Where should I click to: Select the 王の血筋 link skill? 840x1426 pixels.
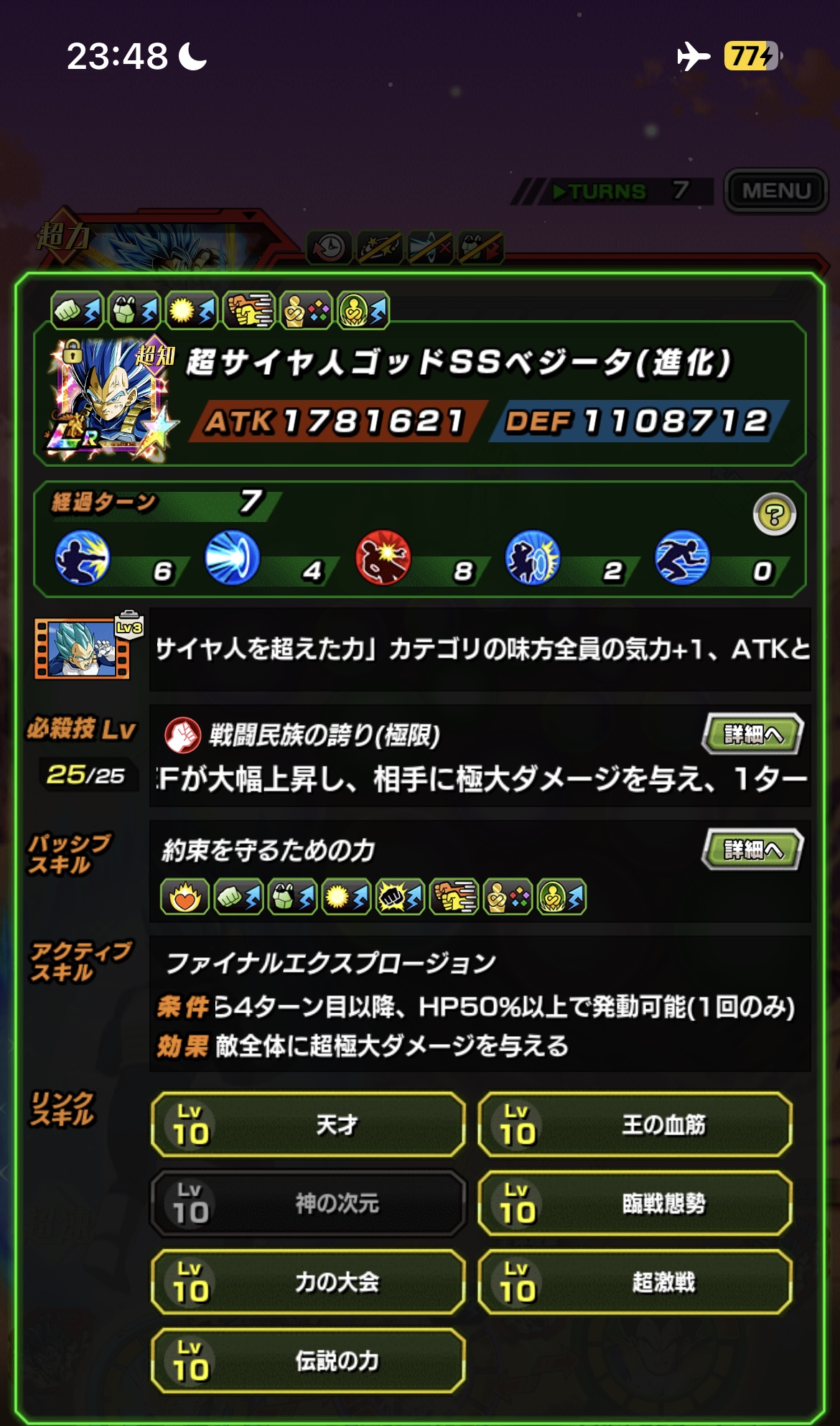(635, 1124)
